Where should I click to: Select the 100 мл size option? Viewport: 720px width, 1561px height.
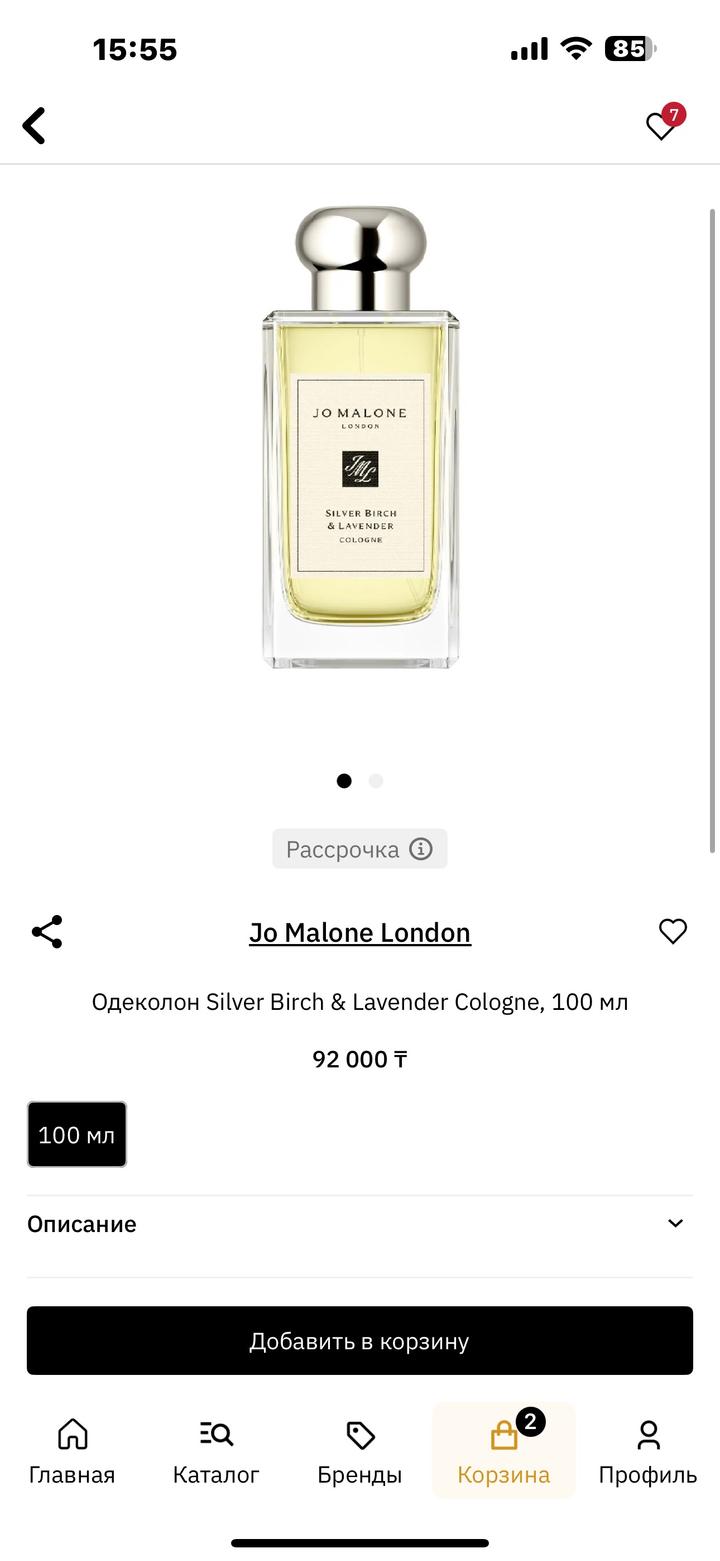pos(77,1134)
